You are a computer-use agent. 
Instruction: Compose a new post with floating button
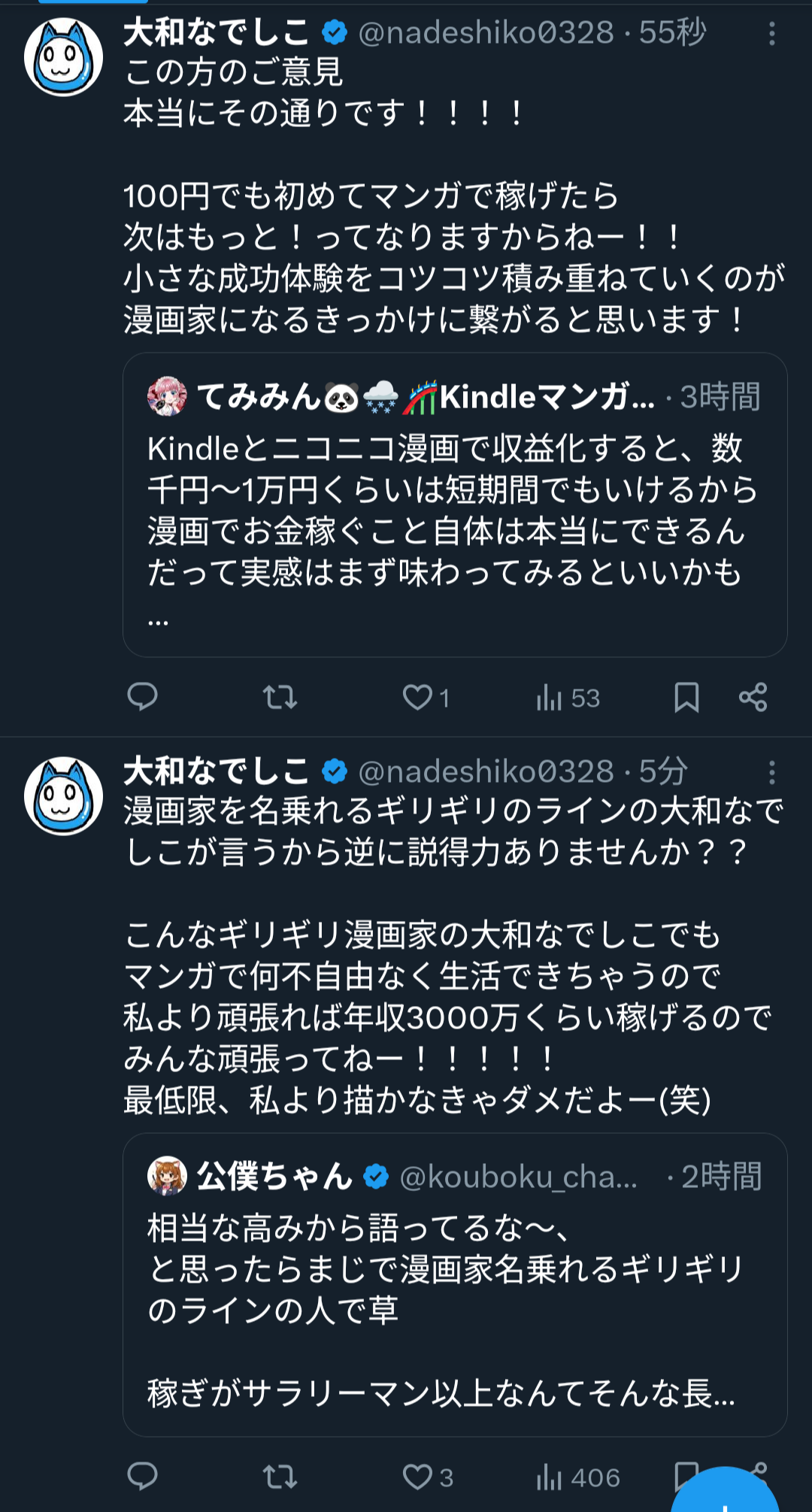click(x=723, y=1496)
